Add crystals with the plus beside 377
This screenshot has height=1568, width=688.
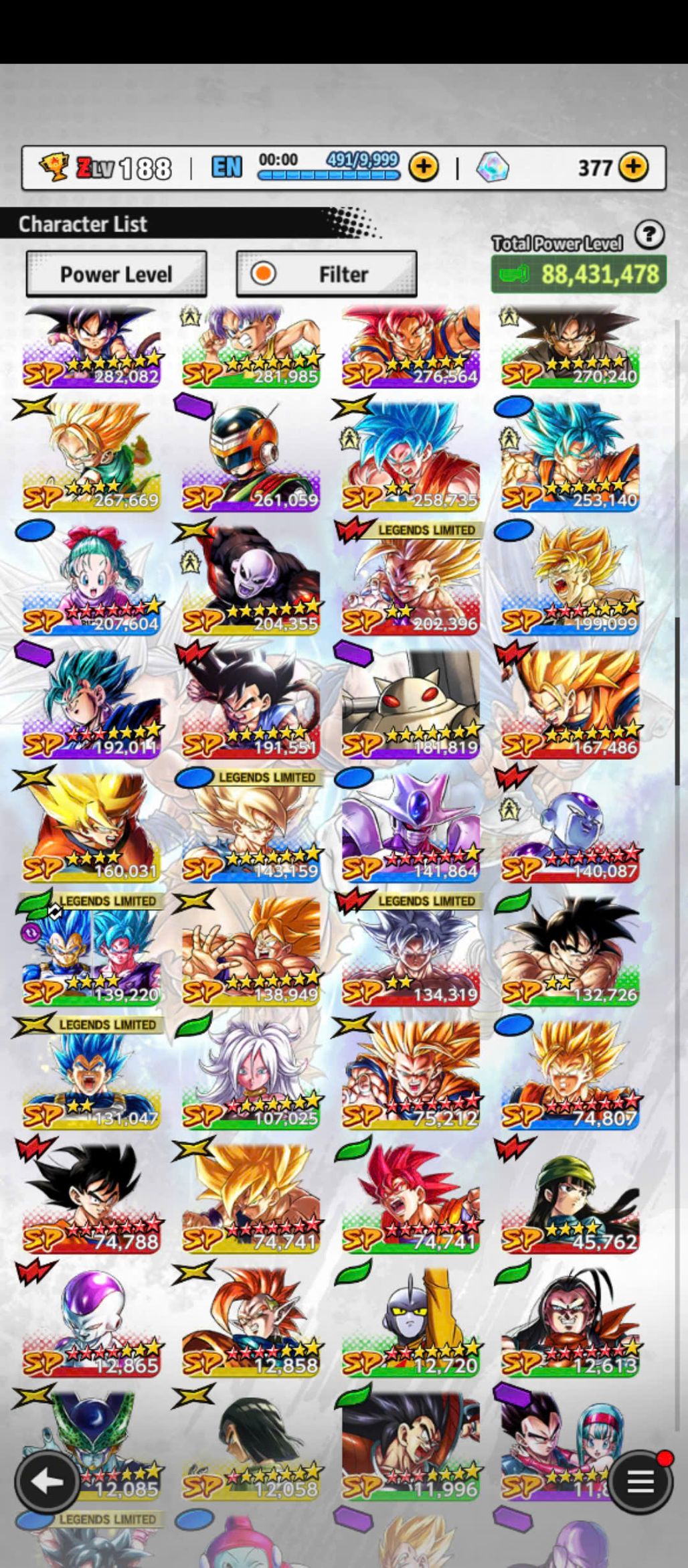(633, 167)
